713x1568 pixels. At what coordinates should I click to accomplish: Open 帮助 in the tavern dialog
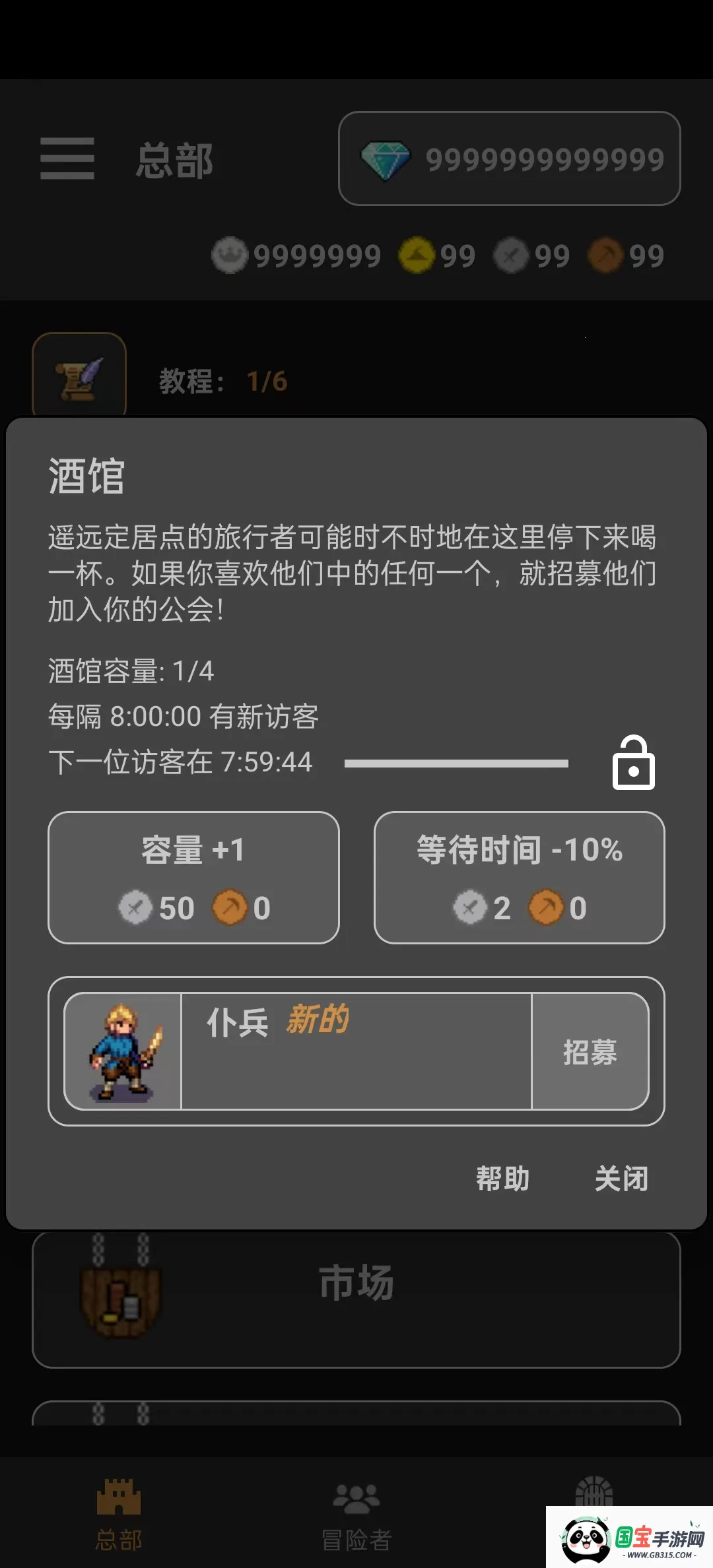click(x=502, y=1178)
